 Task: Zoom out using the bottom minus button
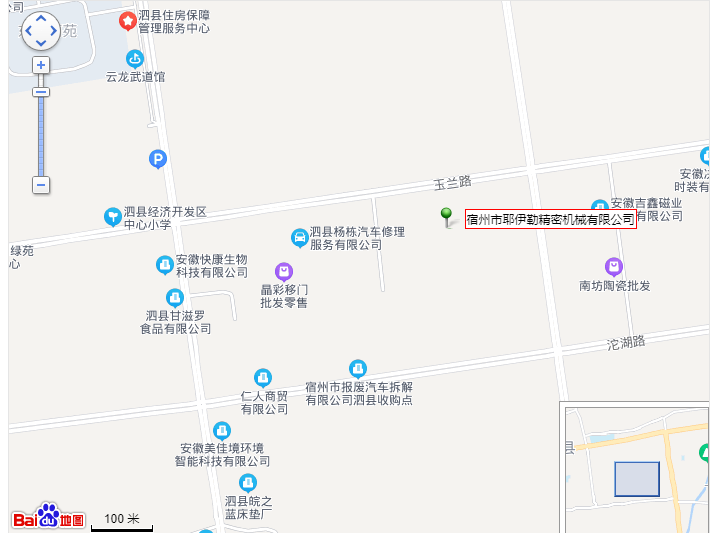(x=41, y=185)
